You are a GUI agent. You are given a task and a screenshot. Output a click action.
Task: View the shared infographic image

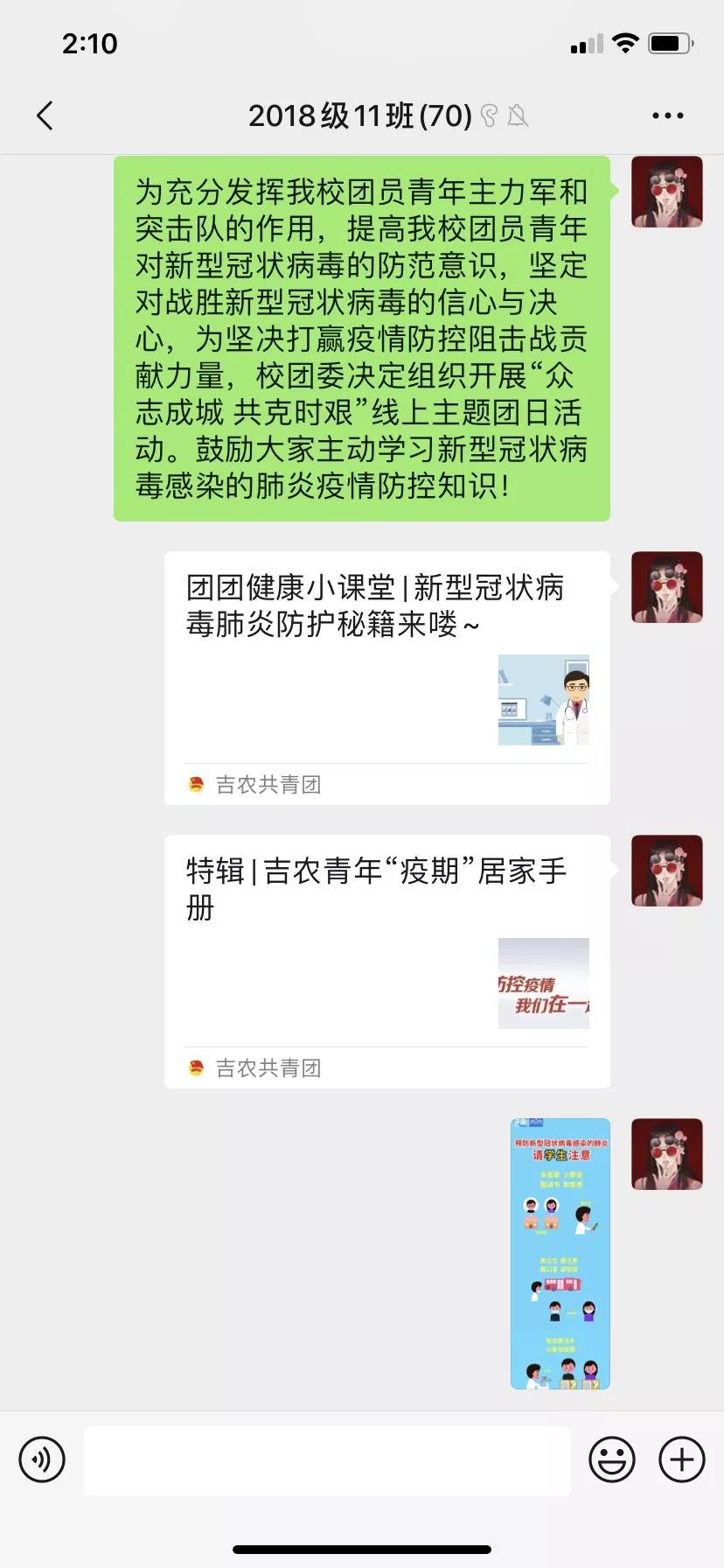(x=560, y=1253)
